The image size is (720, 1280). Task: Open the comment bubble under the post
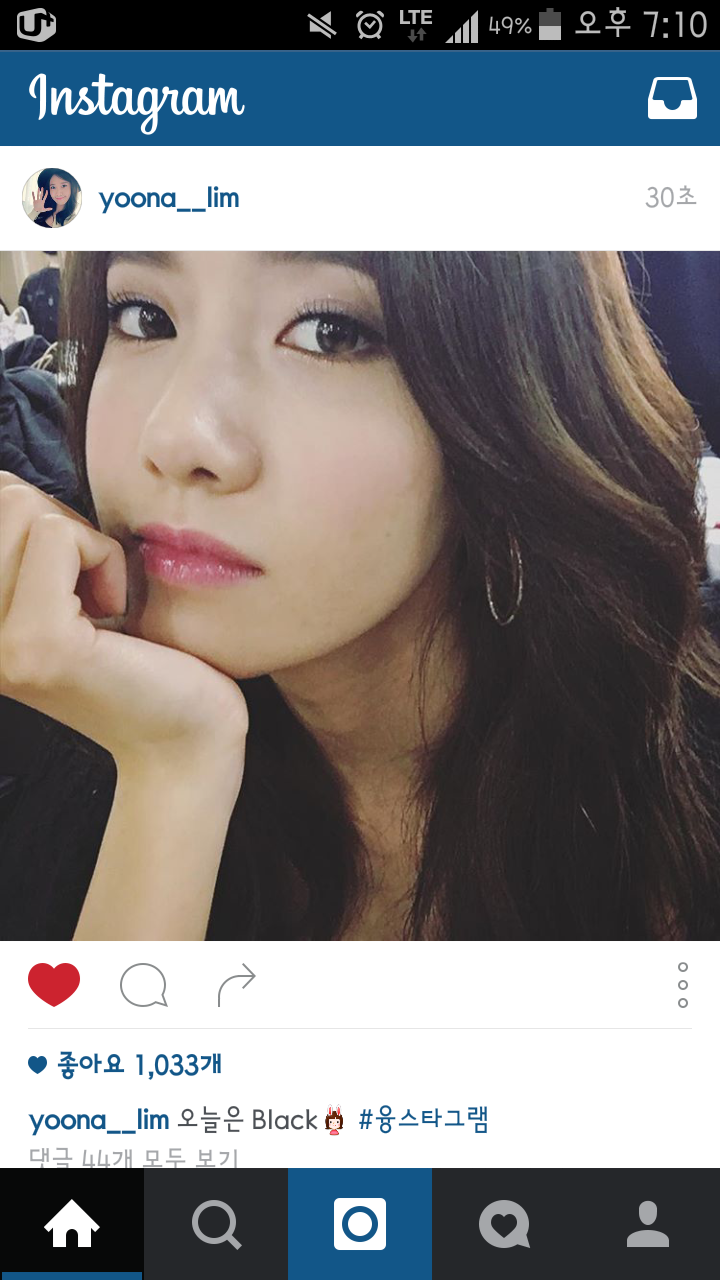point(143,986)
